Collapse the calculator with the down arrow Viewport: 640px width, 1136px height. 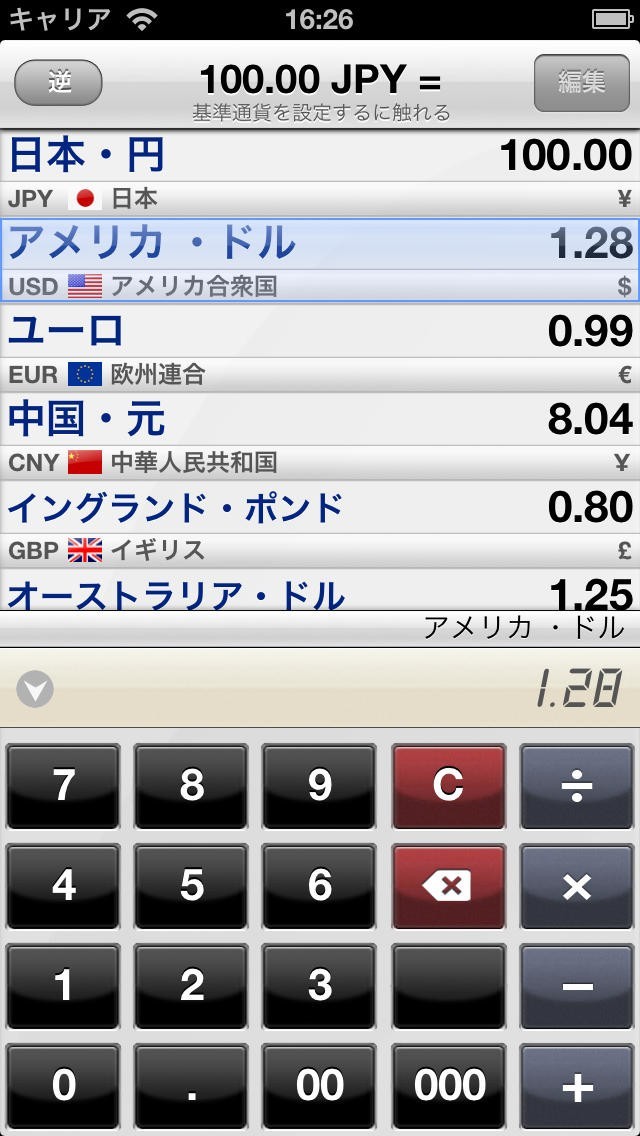point(35,689)
